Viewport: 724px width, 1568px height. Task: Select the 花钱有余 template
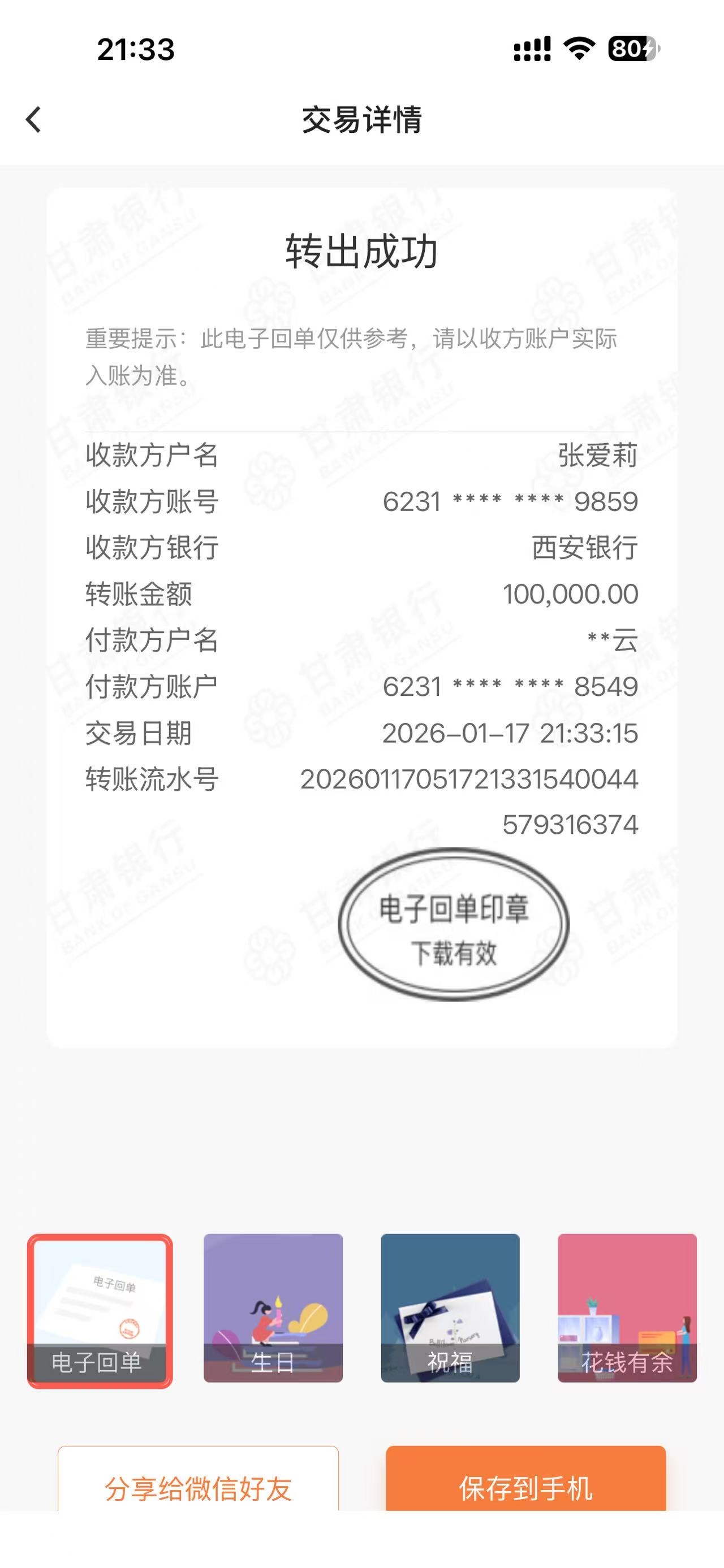(x=627, y=1307)
